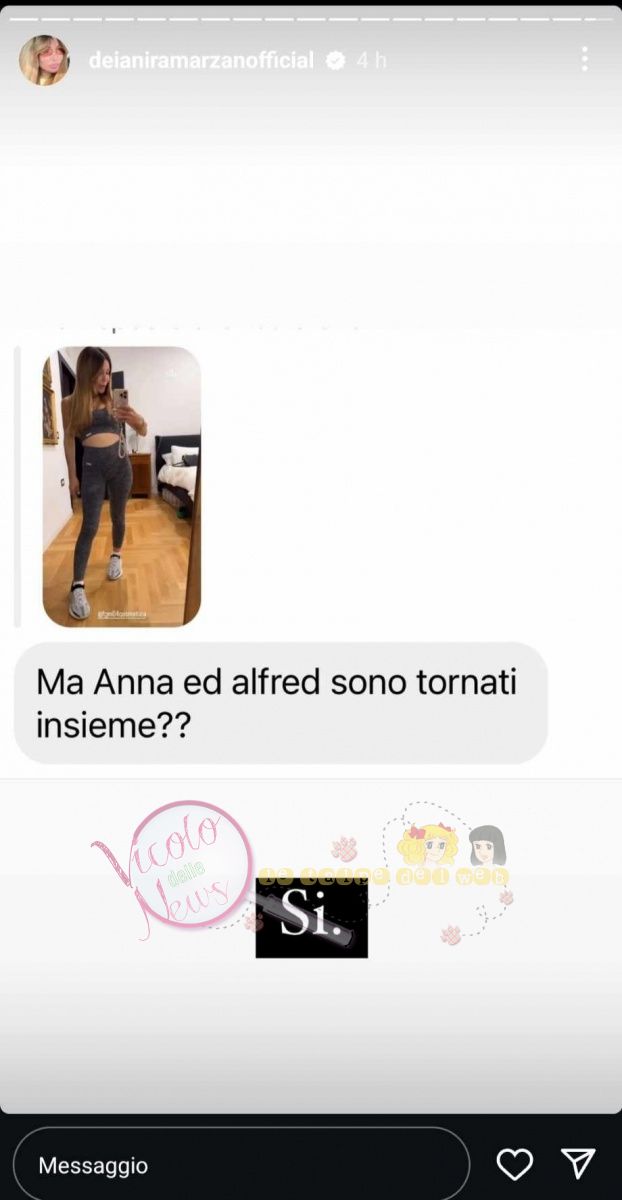Tap the Messaggio reply field

tap(240, 1165)
